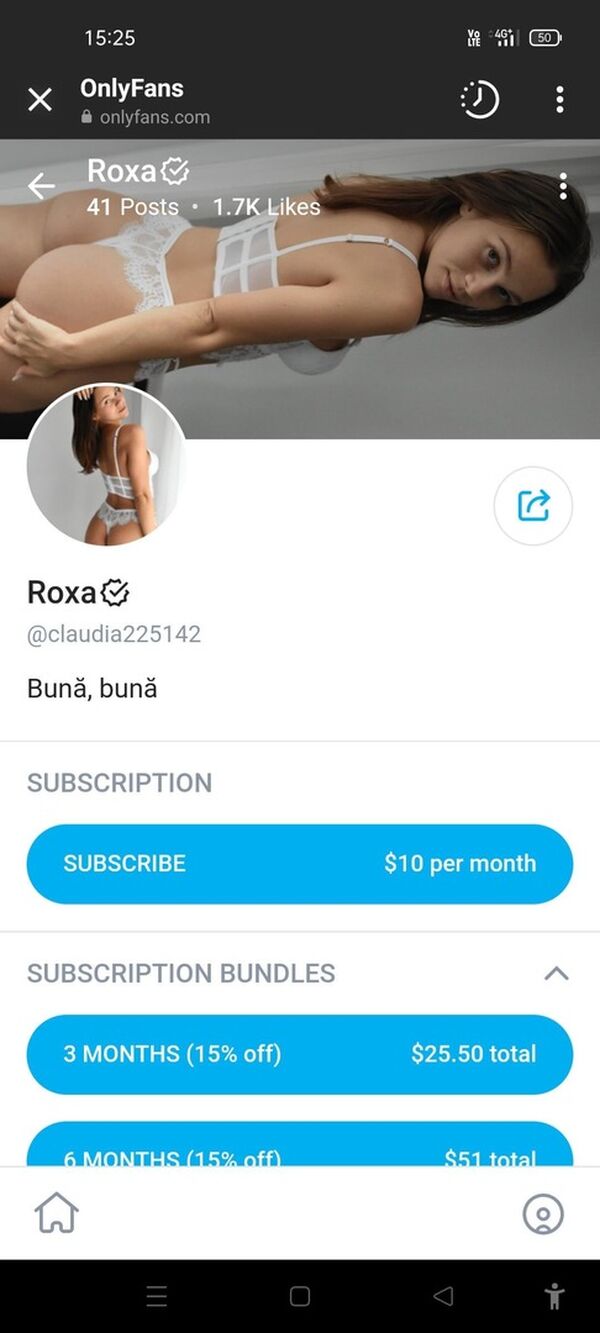Open the browser history clock icon
This screenshot has height=1333, width=600.
(479, 99)
